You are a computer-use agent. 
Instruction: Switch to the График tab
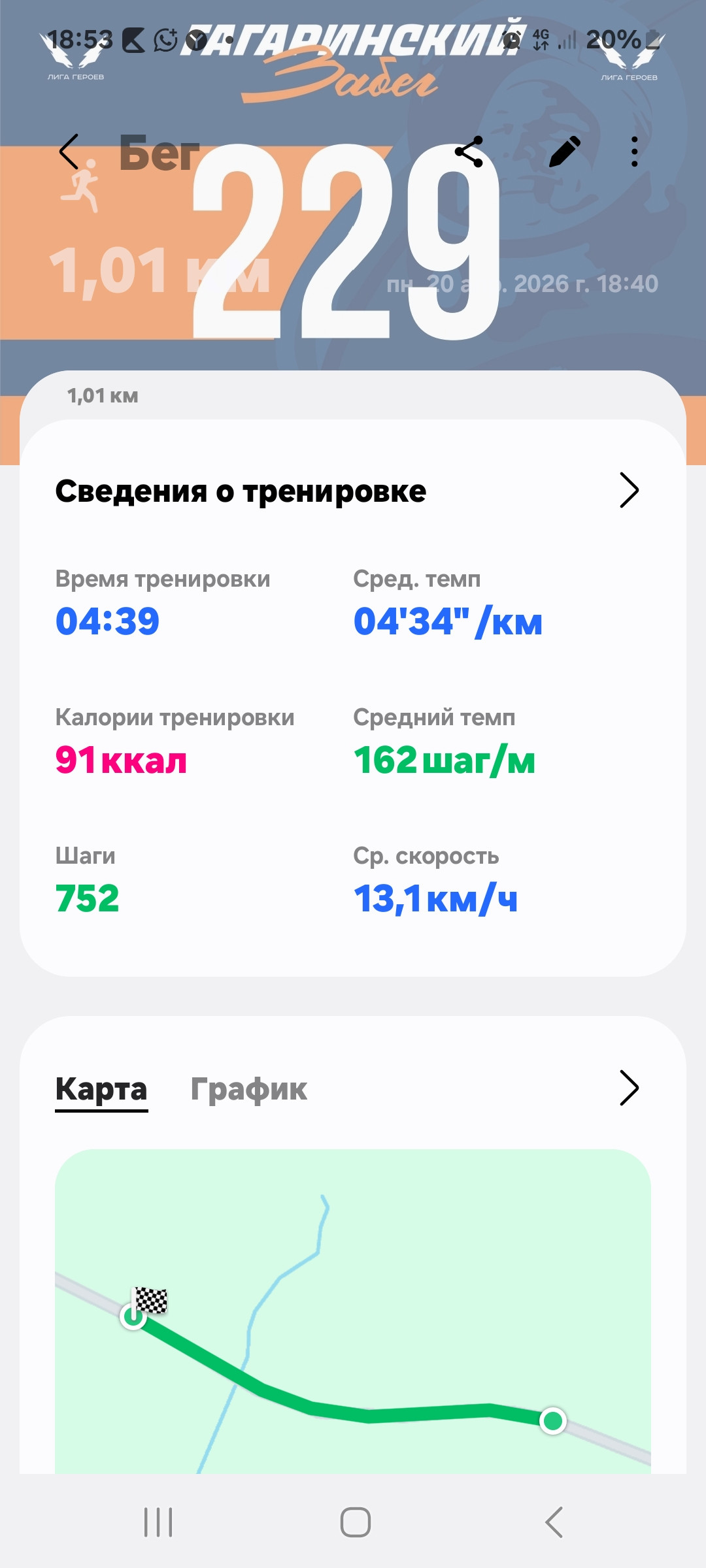tap(248, 1089)
